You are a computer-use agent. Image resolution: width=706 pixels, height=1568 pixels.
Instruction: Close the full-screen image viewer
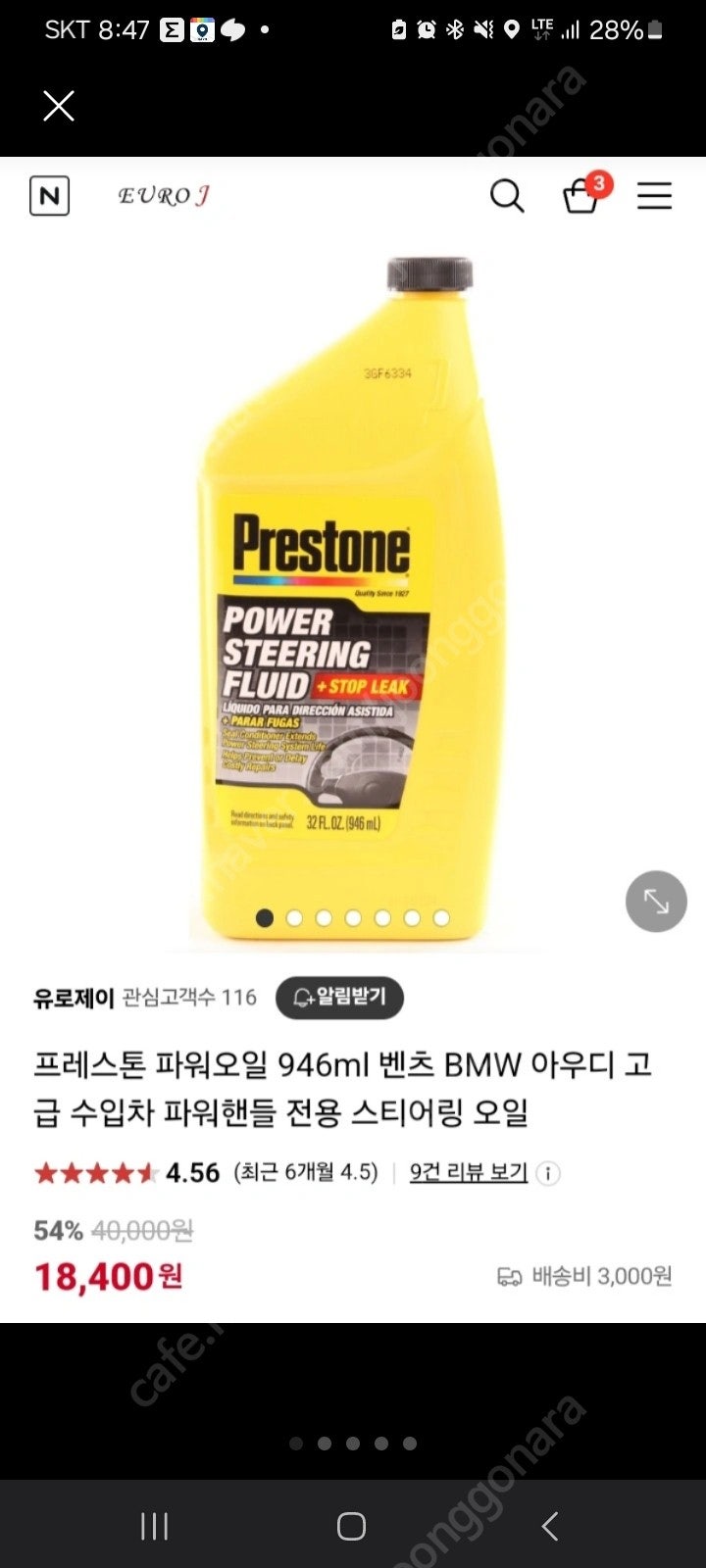tap(59, 106)
